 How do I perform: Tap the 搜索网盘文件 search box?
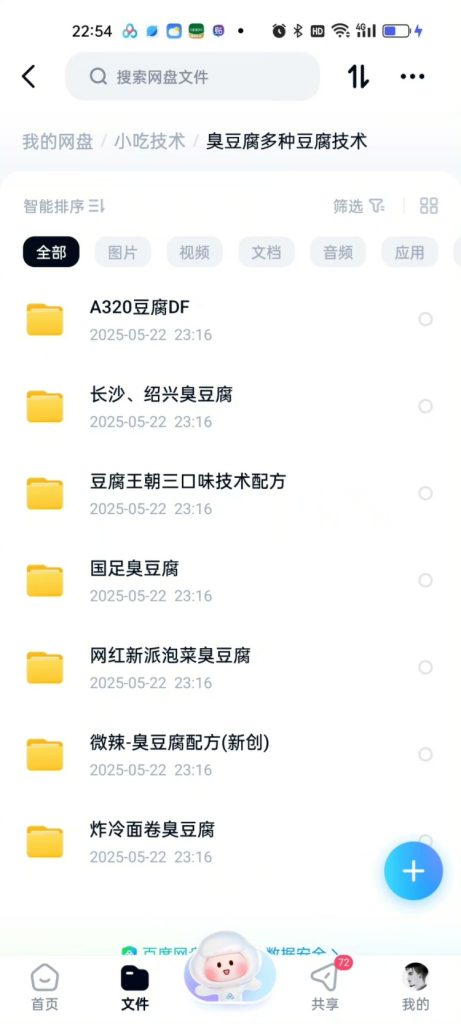pyautogui.click(x=193, y=76)
